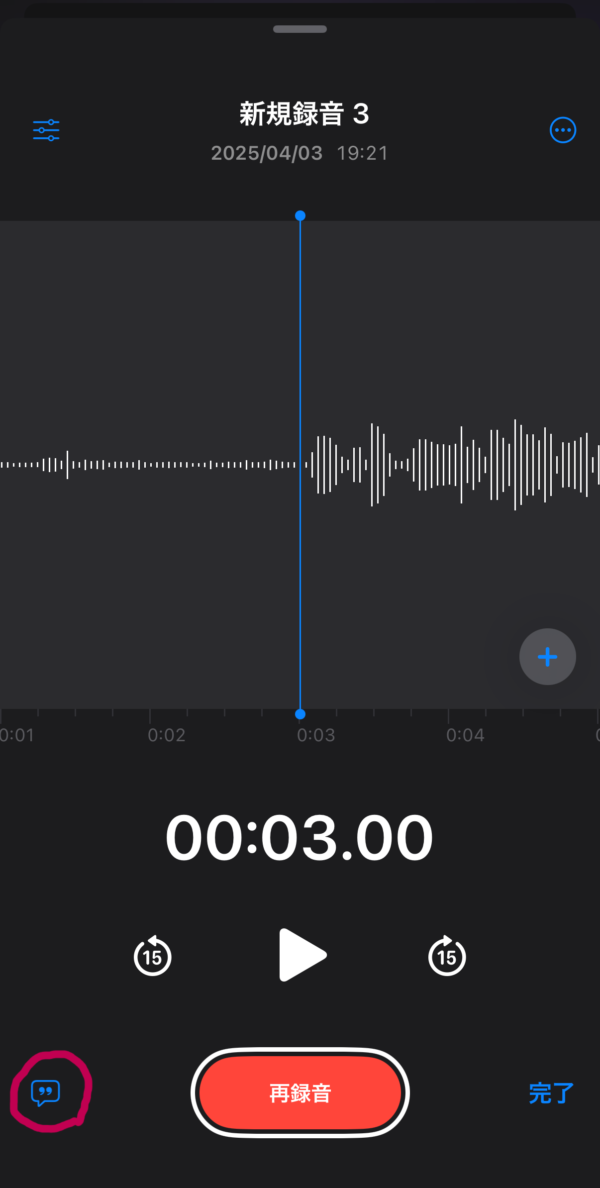Skip forward 15 seconds
The width and height of the screenshot is (600, 1188).
click(446, 956)
